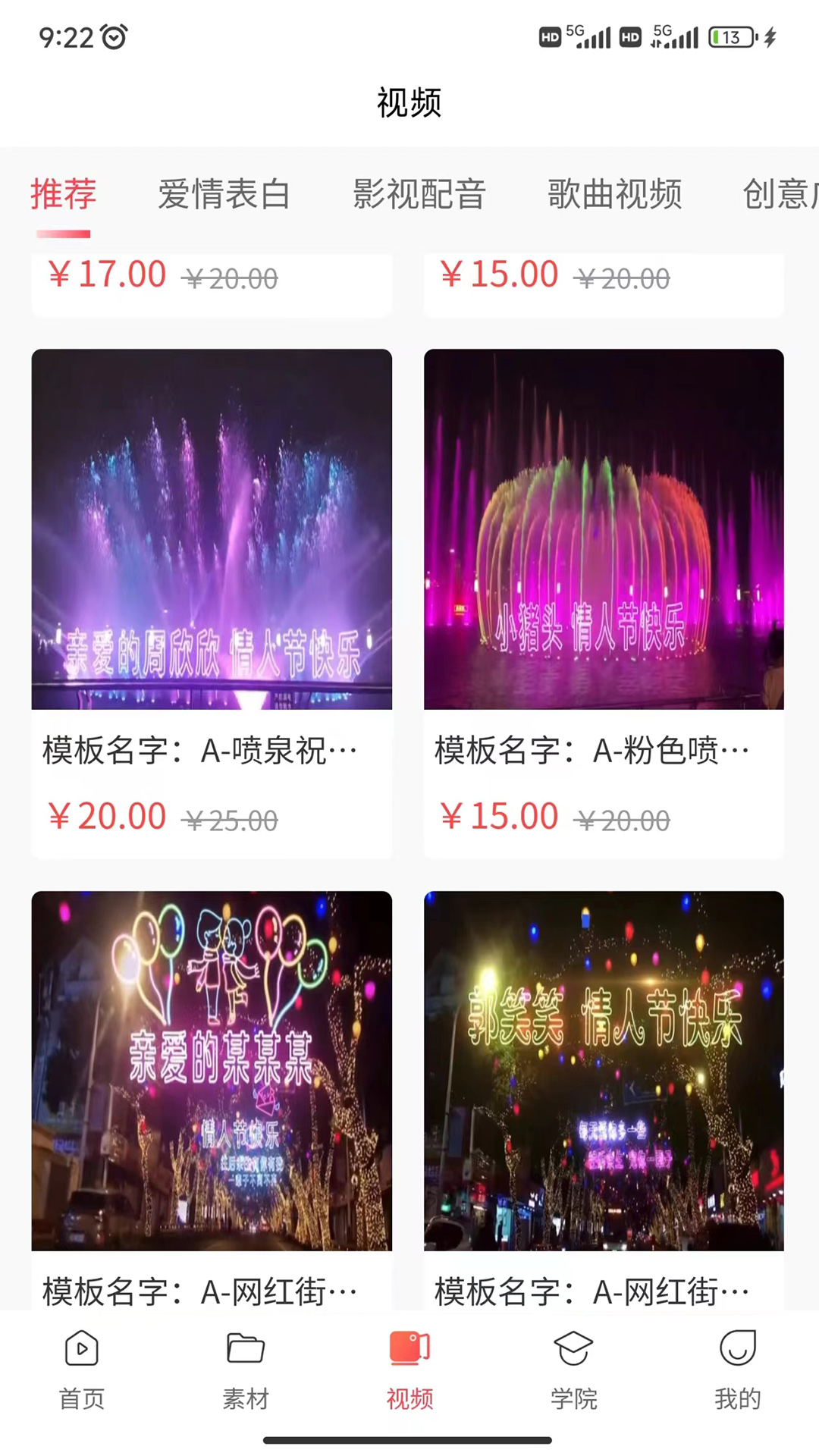Open the 首页 home icon
Image resolution: width=819 pixels, height=1456 pixels.
[80, 1352]
